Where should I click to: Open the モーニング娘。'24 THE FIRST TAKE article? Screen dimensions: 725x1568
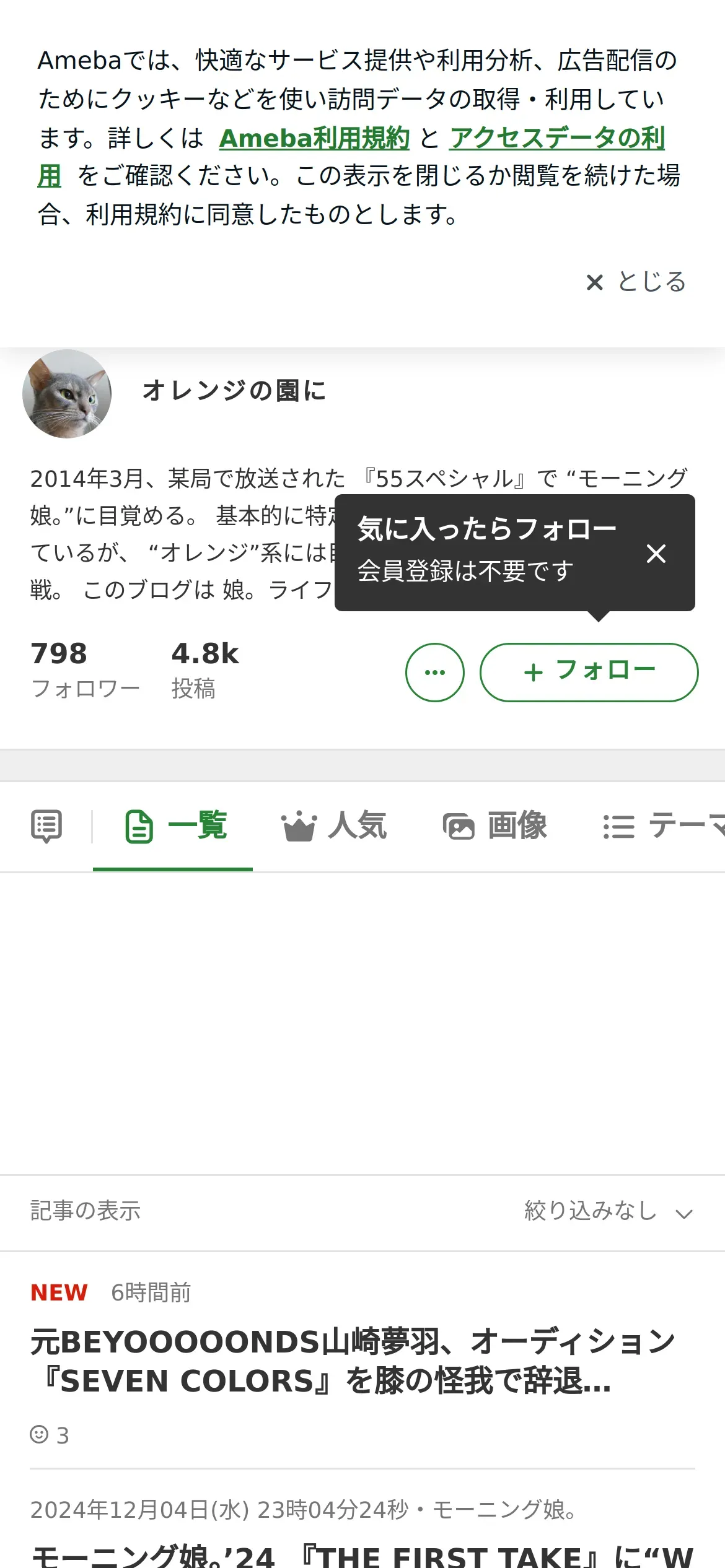362,1554
